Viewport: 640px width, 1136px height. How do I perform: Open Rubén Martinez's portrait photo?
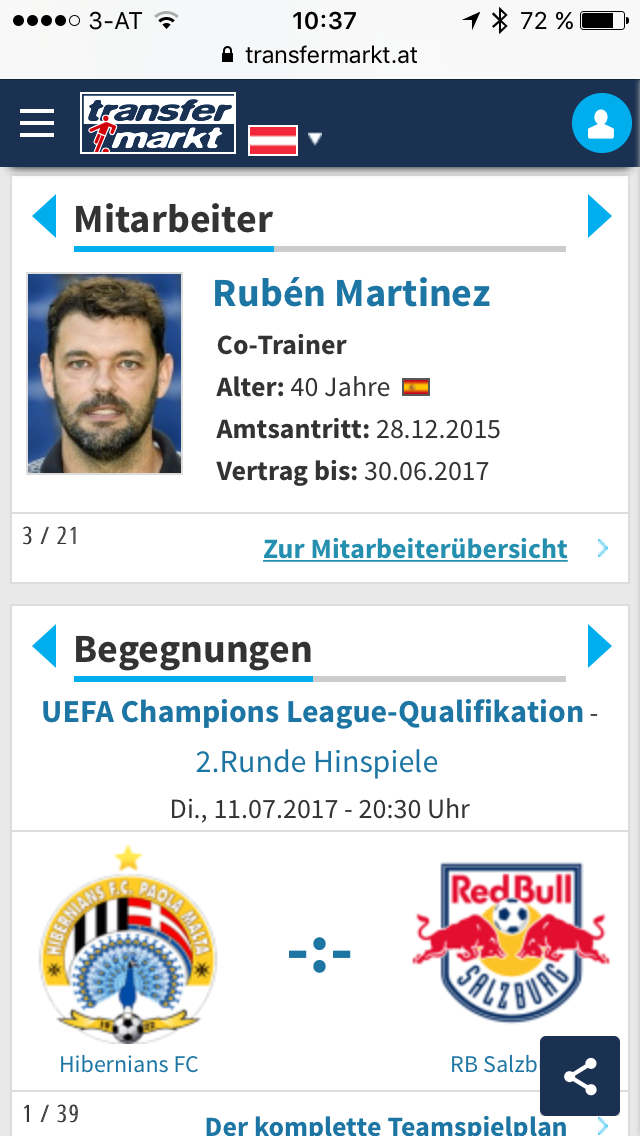click(104, 374)
